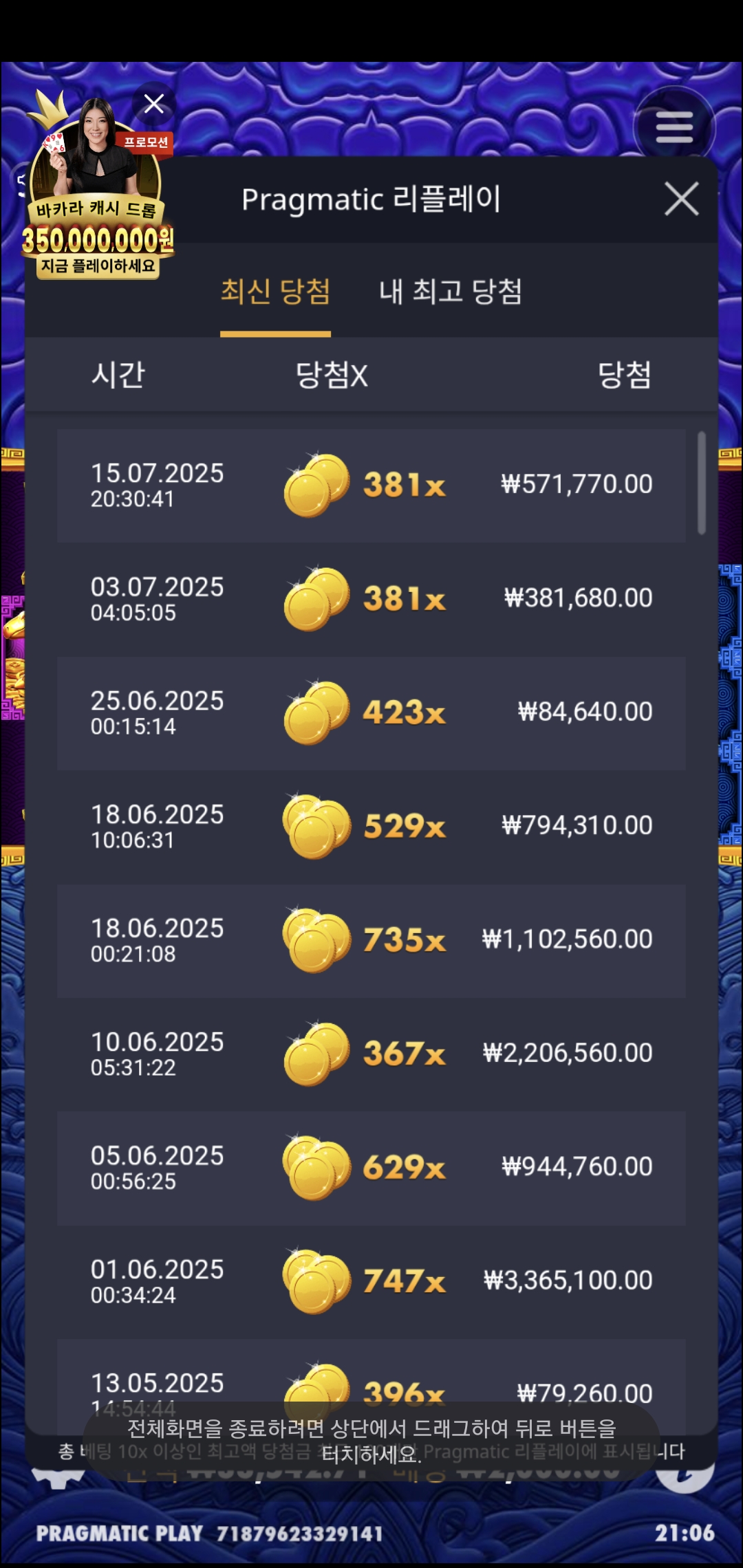The width and height of the screenshot is (743, 1568).
Task: Open the 367x win replay
Action: [371, 1054]
